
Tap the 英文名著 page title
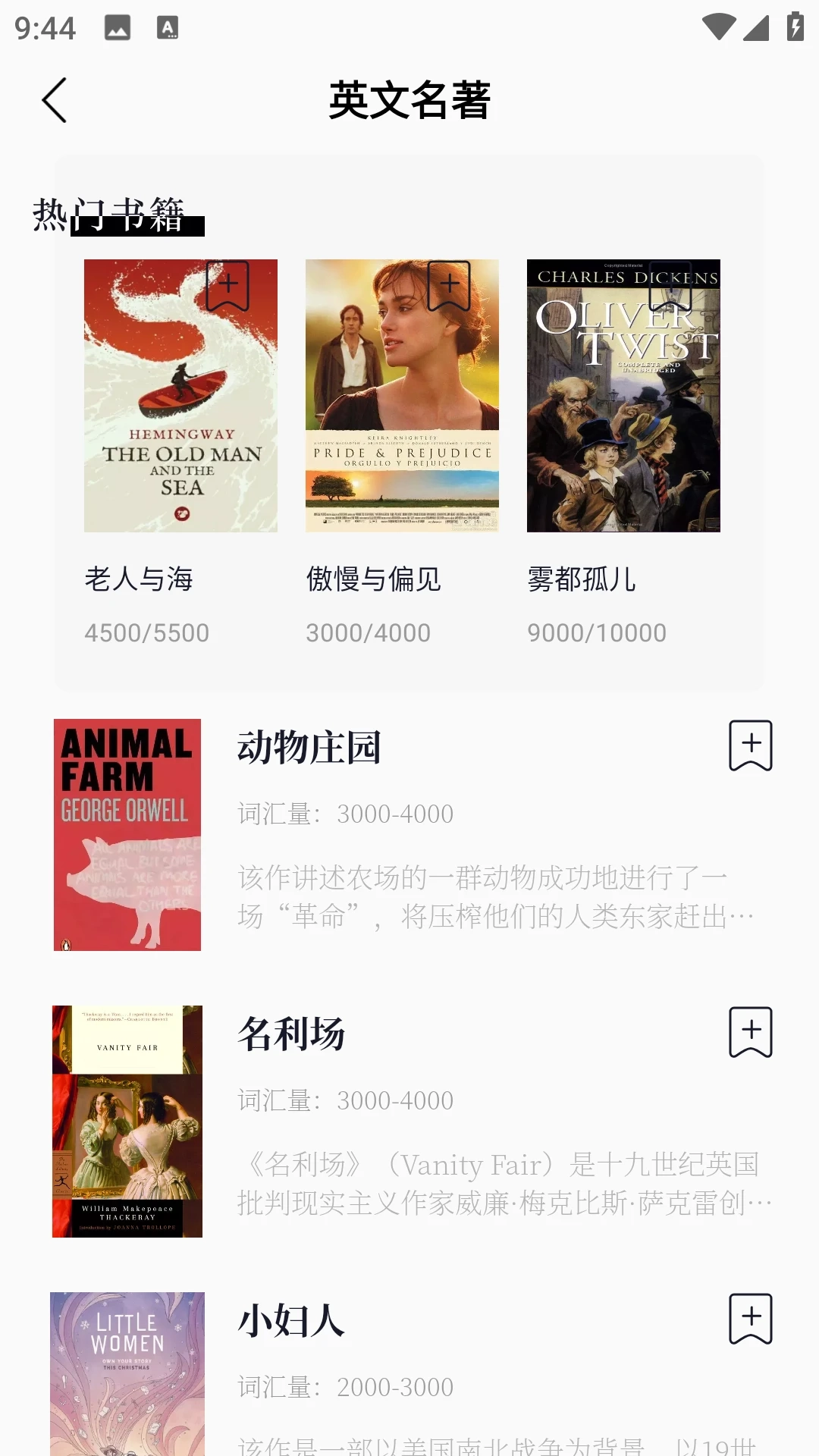[409, 99]
